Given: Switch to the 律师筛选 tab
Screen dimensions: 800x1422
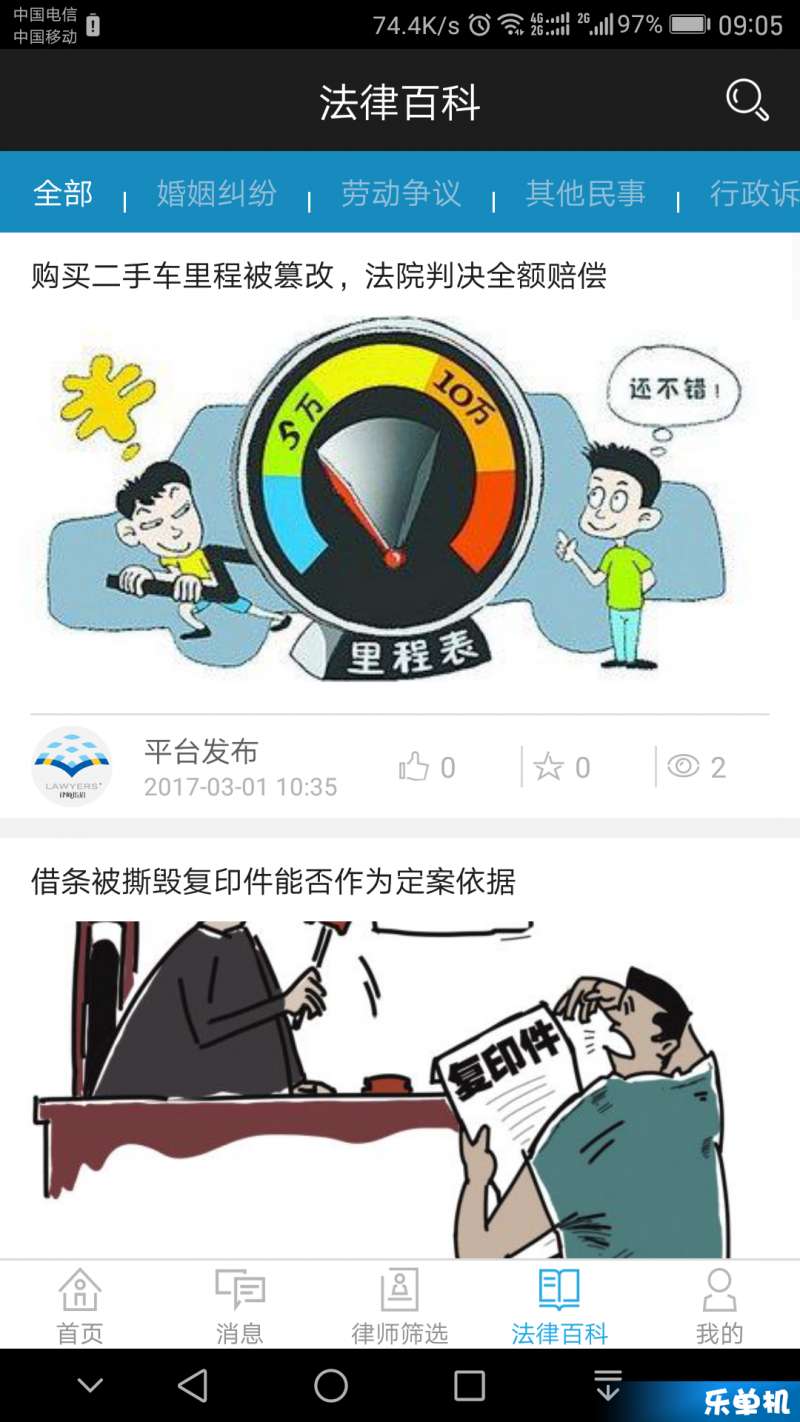Looking at the screenshot, I should click(399, 1305).
